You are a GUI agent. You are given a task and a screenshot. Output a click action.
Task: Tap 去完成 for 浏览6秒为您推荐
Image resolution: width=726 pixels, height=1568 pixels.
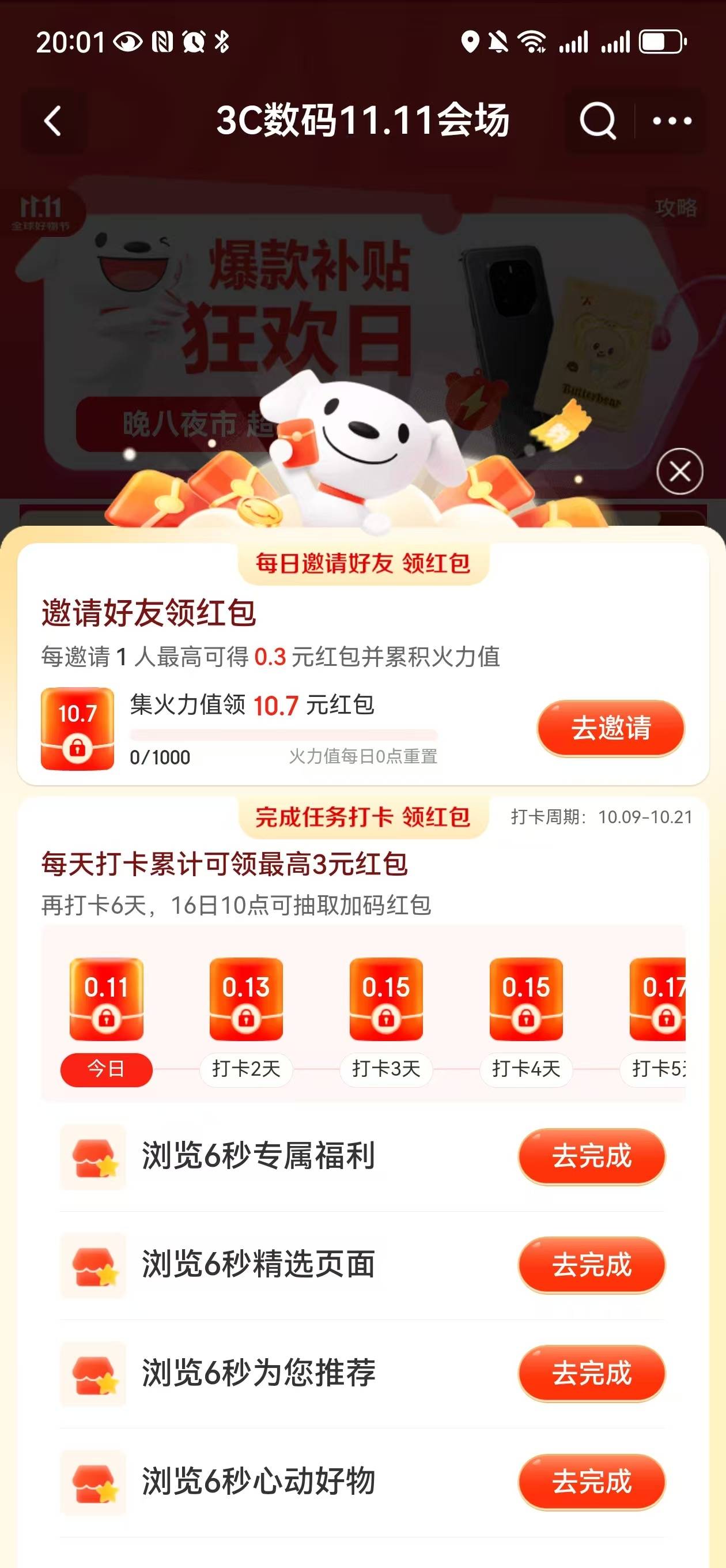pyautogui.click(x=592, y=1373)
